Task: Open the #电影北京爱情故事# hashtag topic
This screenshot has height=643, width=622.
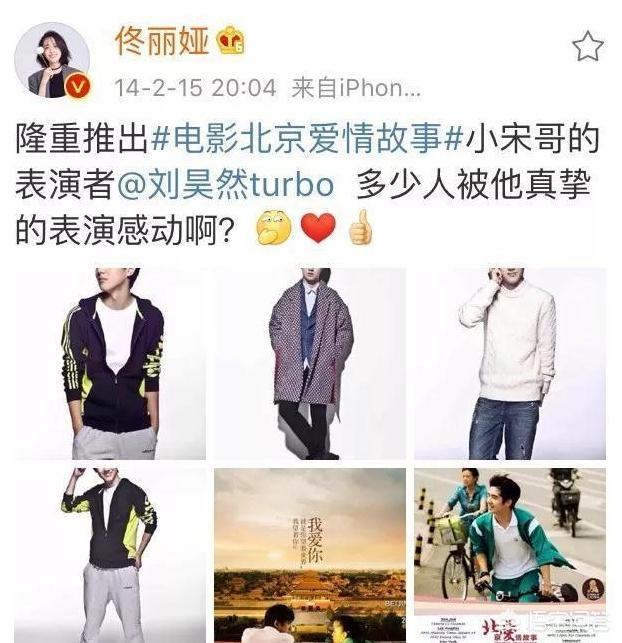Action: pos(306,138)
